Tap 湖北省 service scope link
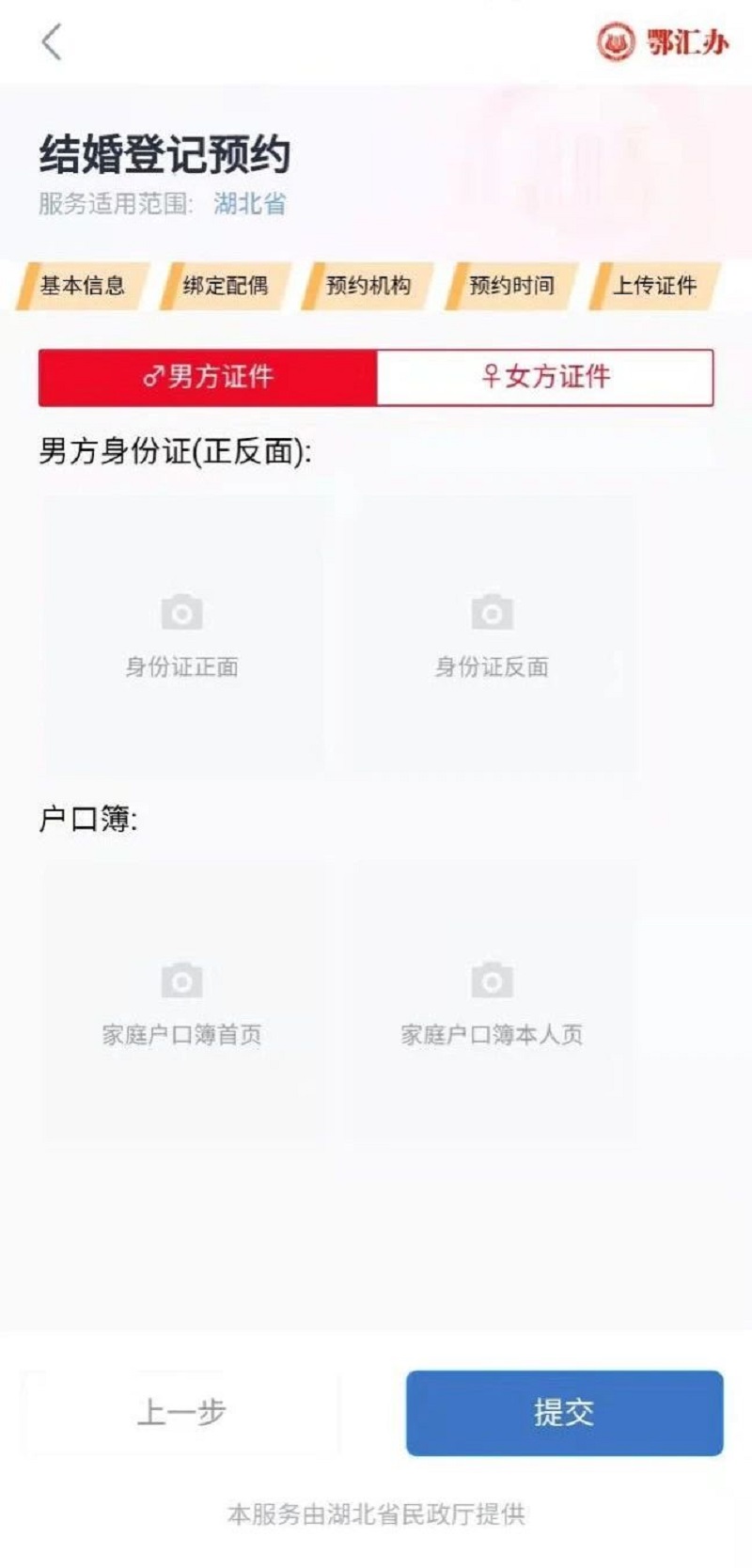 coord(249,203)
